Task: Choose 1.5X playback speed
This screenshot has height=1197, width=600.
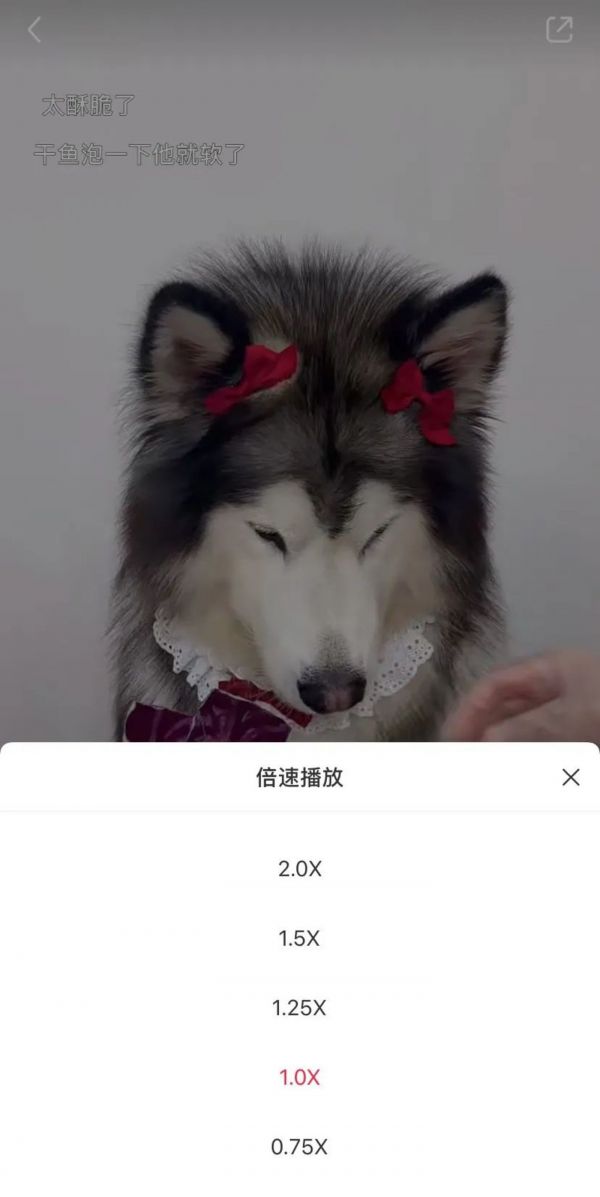Action: (x=300, y=938)
